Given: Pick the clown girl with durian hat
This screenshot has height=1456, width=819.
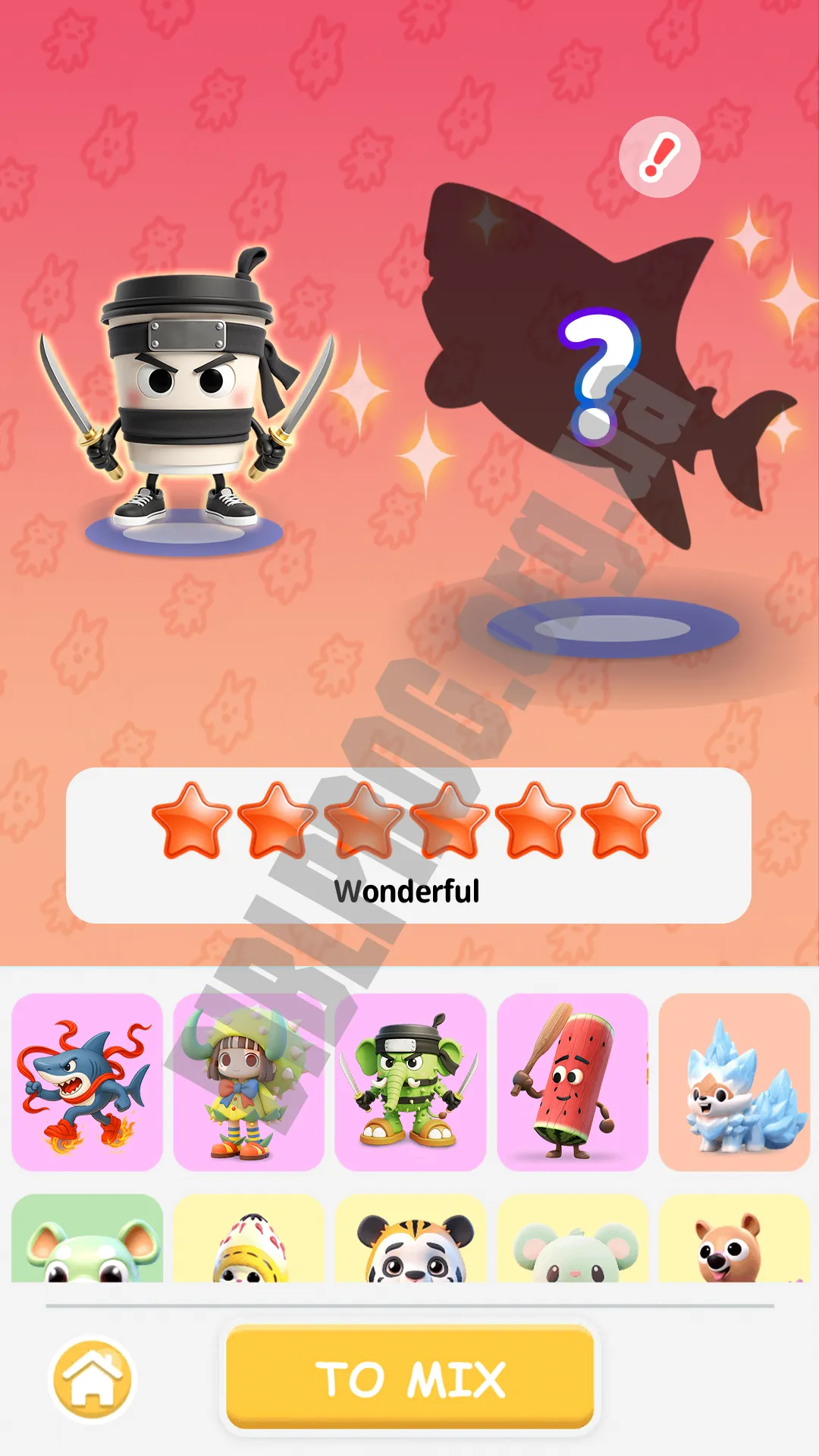Looking at the screenshot, I should tap(249, 1082).
